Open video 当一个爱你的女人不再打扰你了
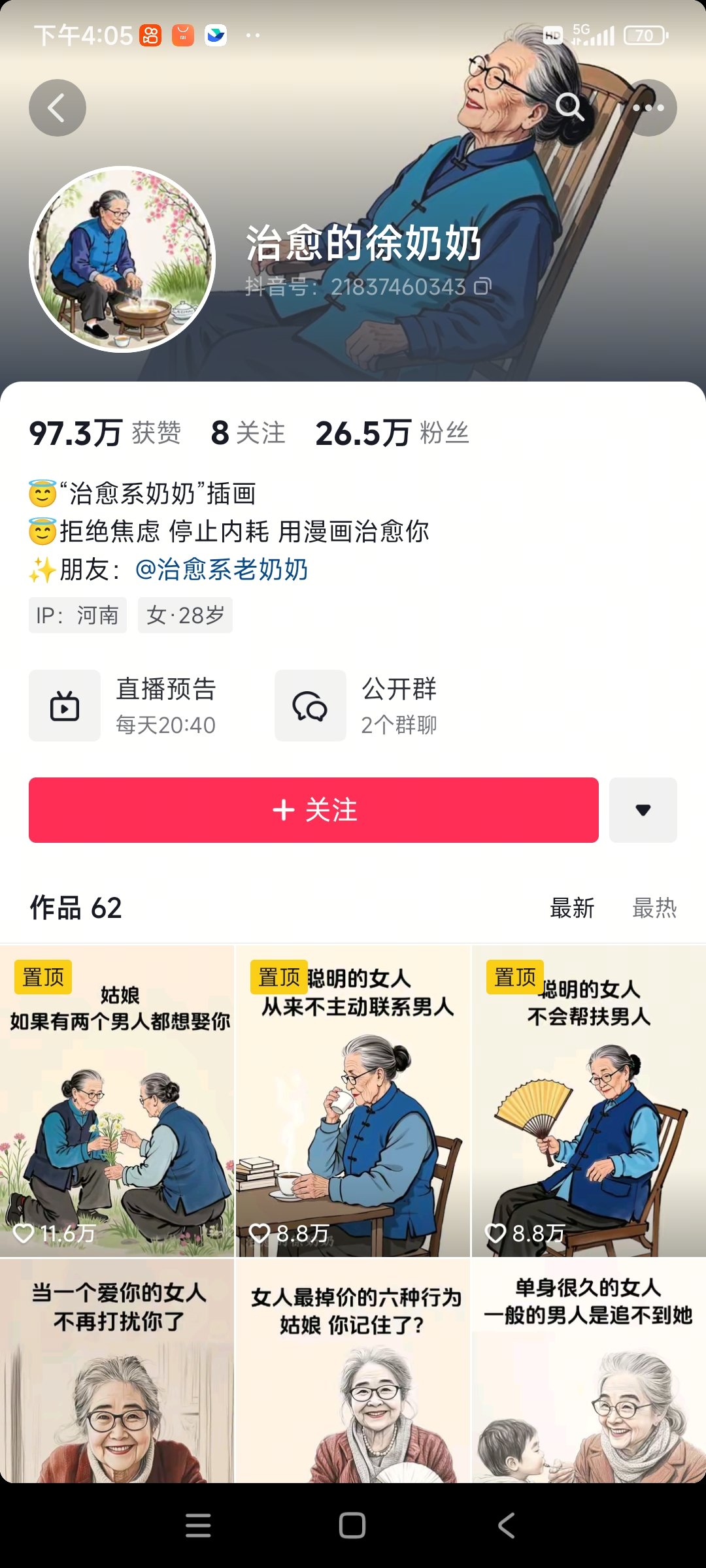Screen dimensions: 706x1568 (117, 1372)
